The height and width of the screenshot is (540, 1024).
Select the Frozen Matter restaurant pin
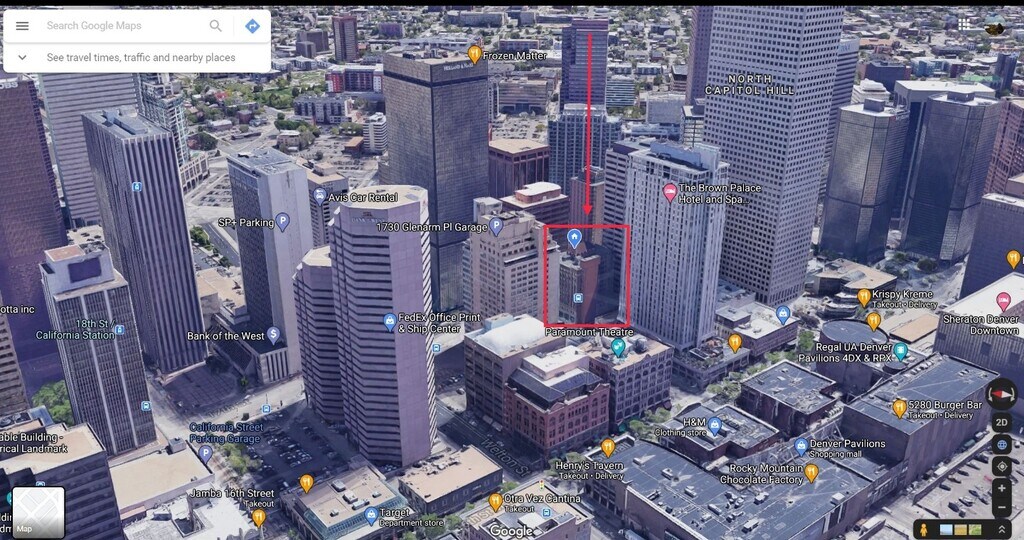point(475,54)
